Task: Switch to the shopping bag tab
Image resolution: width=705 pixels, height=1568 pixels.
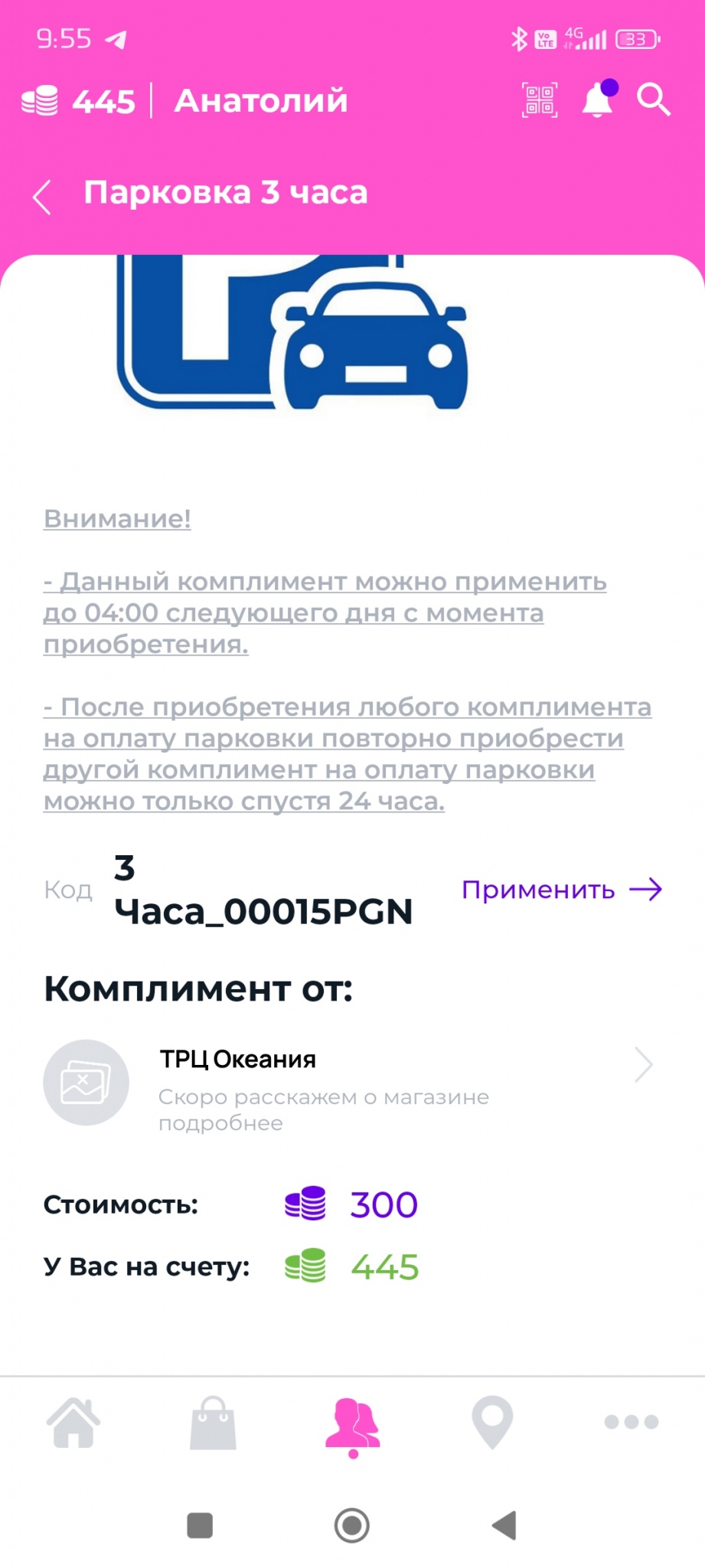Action: [213, 1423]
